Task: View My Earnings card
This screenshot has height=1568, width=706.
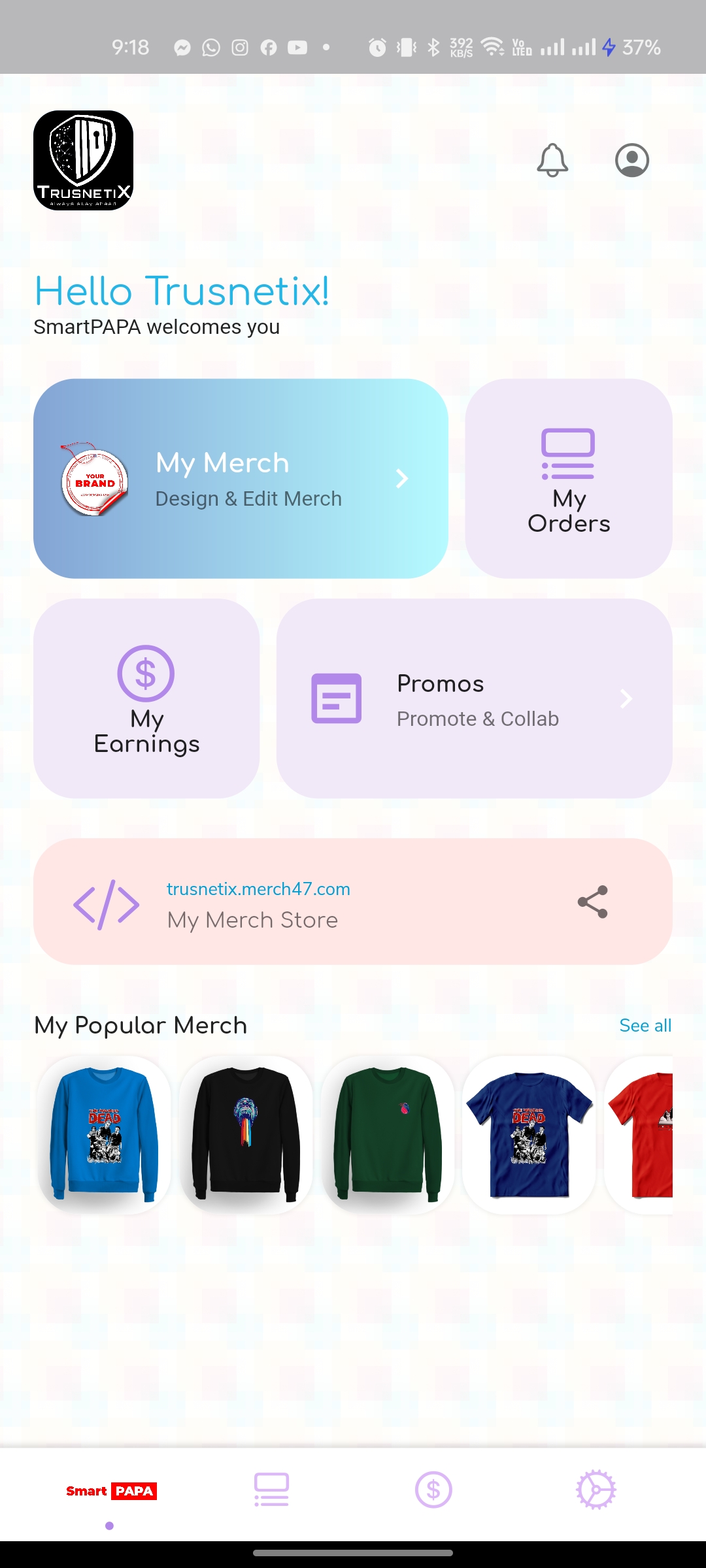Action: pyautogui.click(x=146, y=698)
